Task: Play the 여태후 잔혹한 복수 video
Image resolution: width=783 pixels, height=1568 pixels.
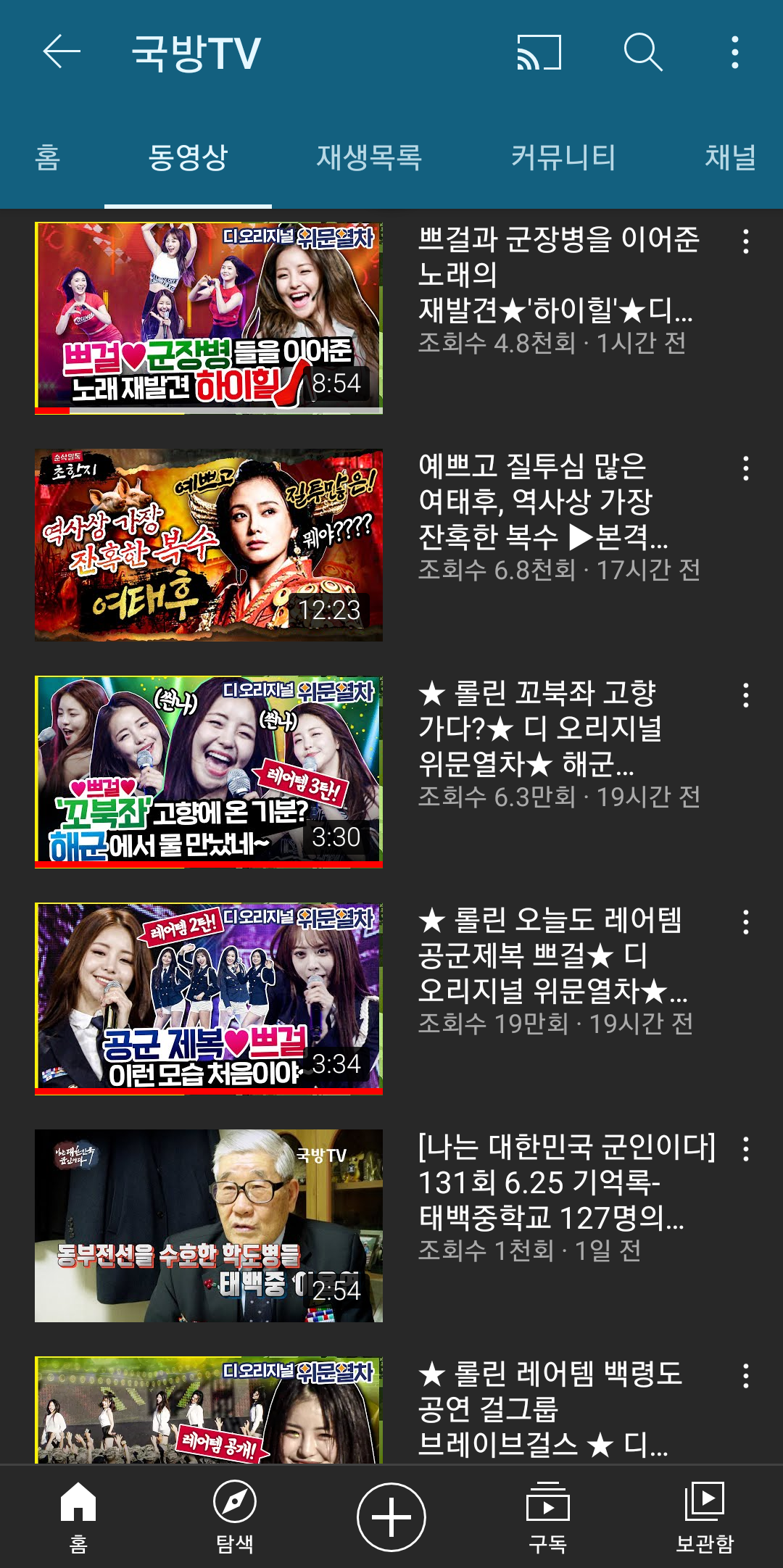Action: [209, 544]
